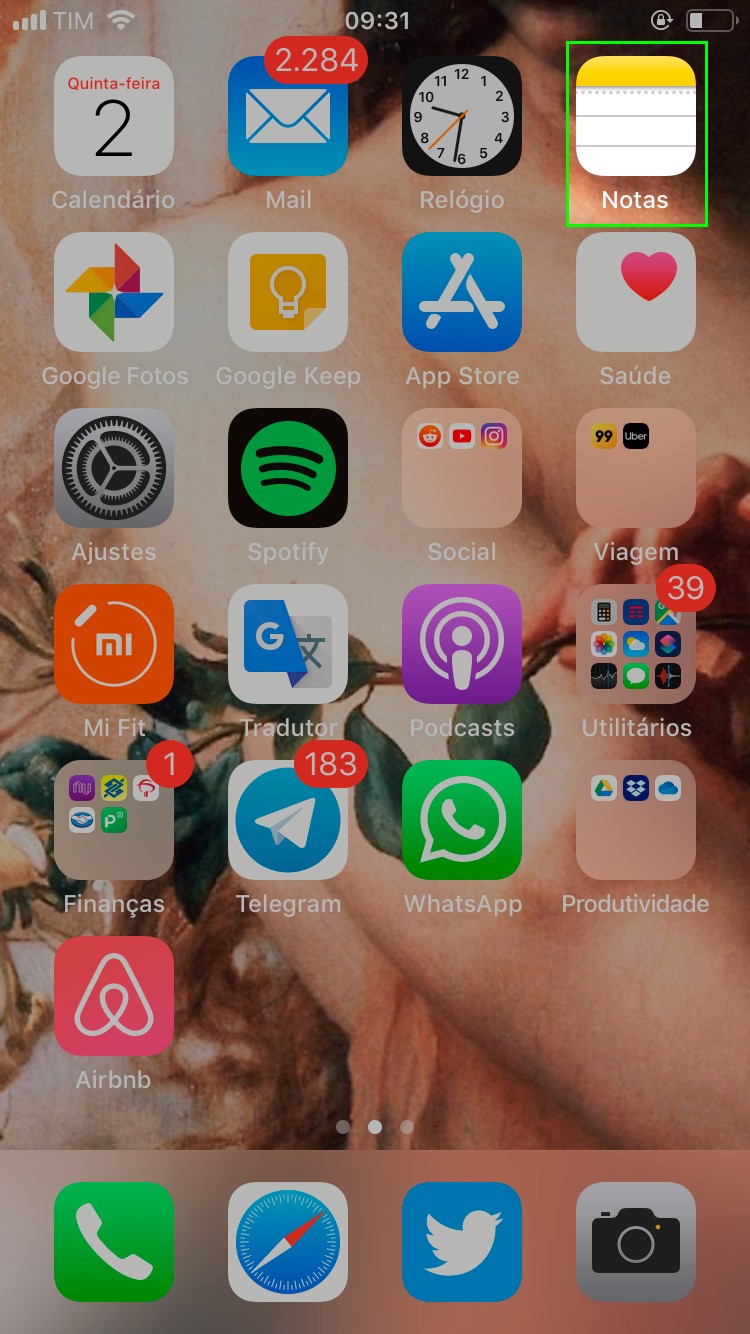Launch Google Fotos
Screen dimensions: 750x1334
[114, 292]
